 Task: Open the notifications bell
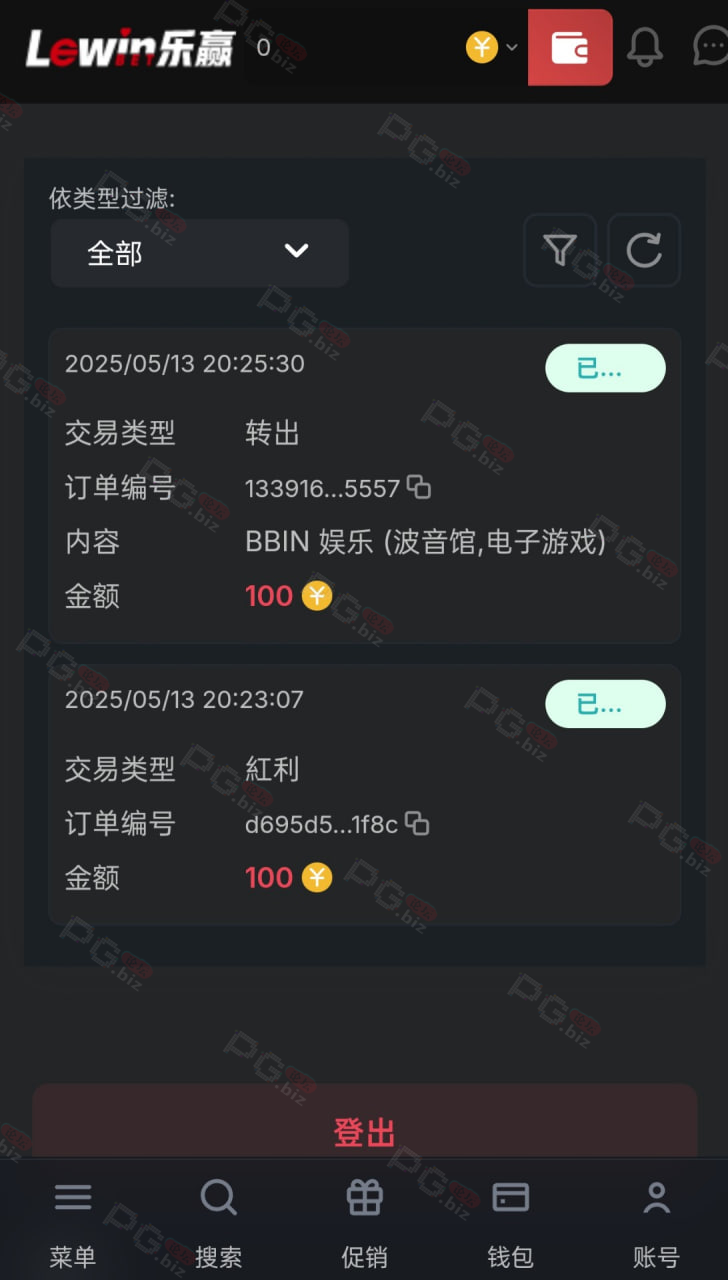coord(645,47)
